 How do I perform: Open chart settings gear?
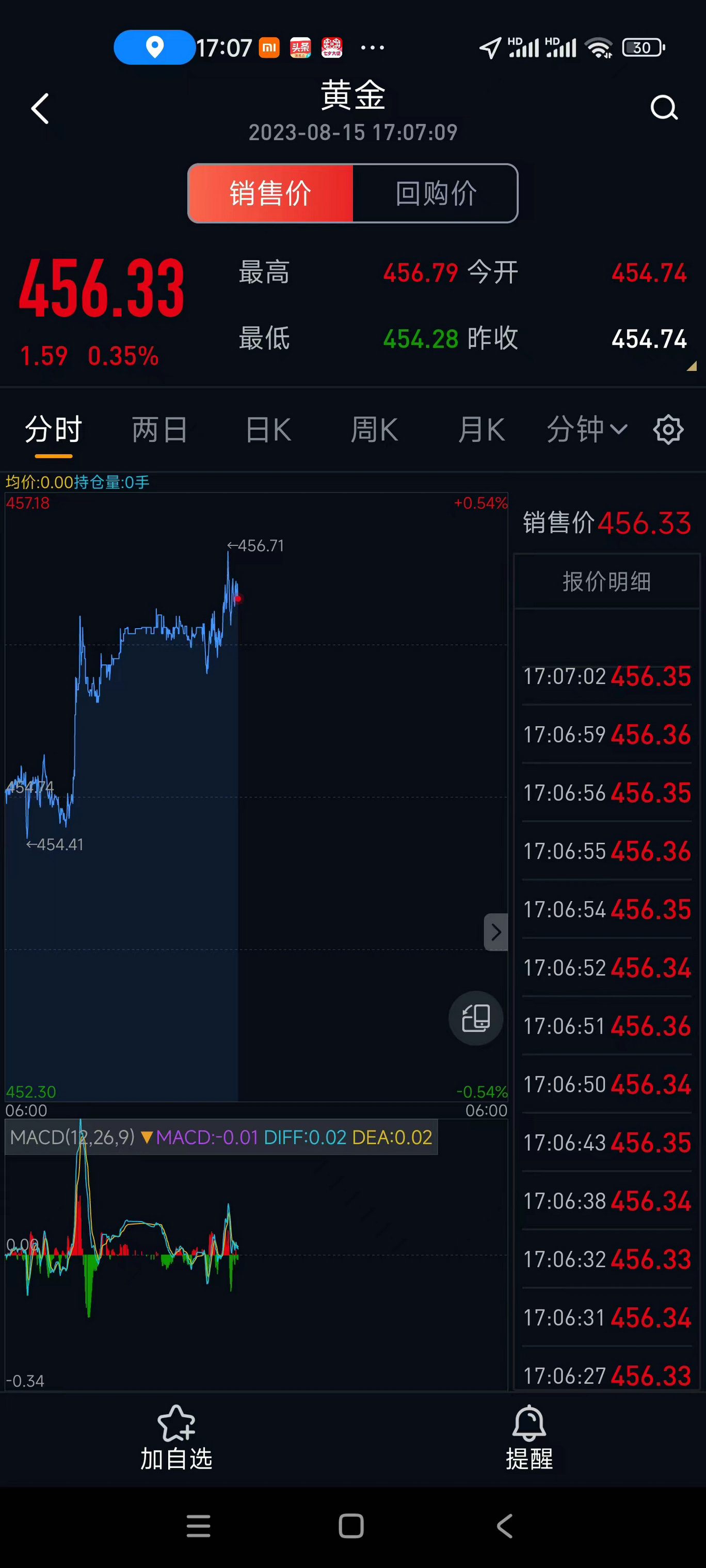click(668, 430)
